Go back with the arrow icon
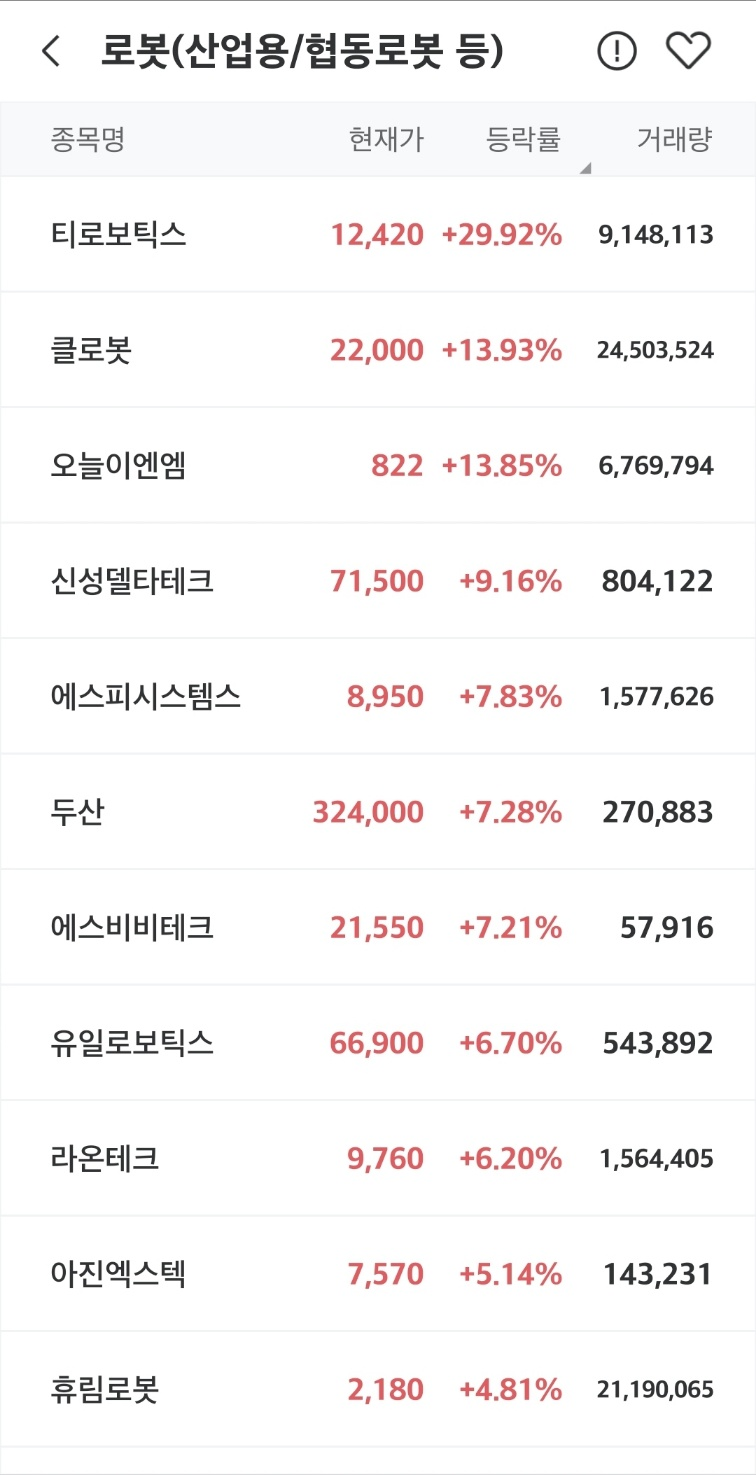The image size is (756, 1475). tap(51, 51)
